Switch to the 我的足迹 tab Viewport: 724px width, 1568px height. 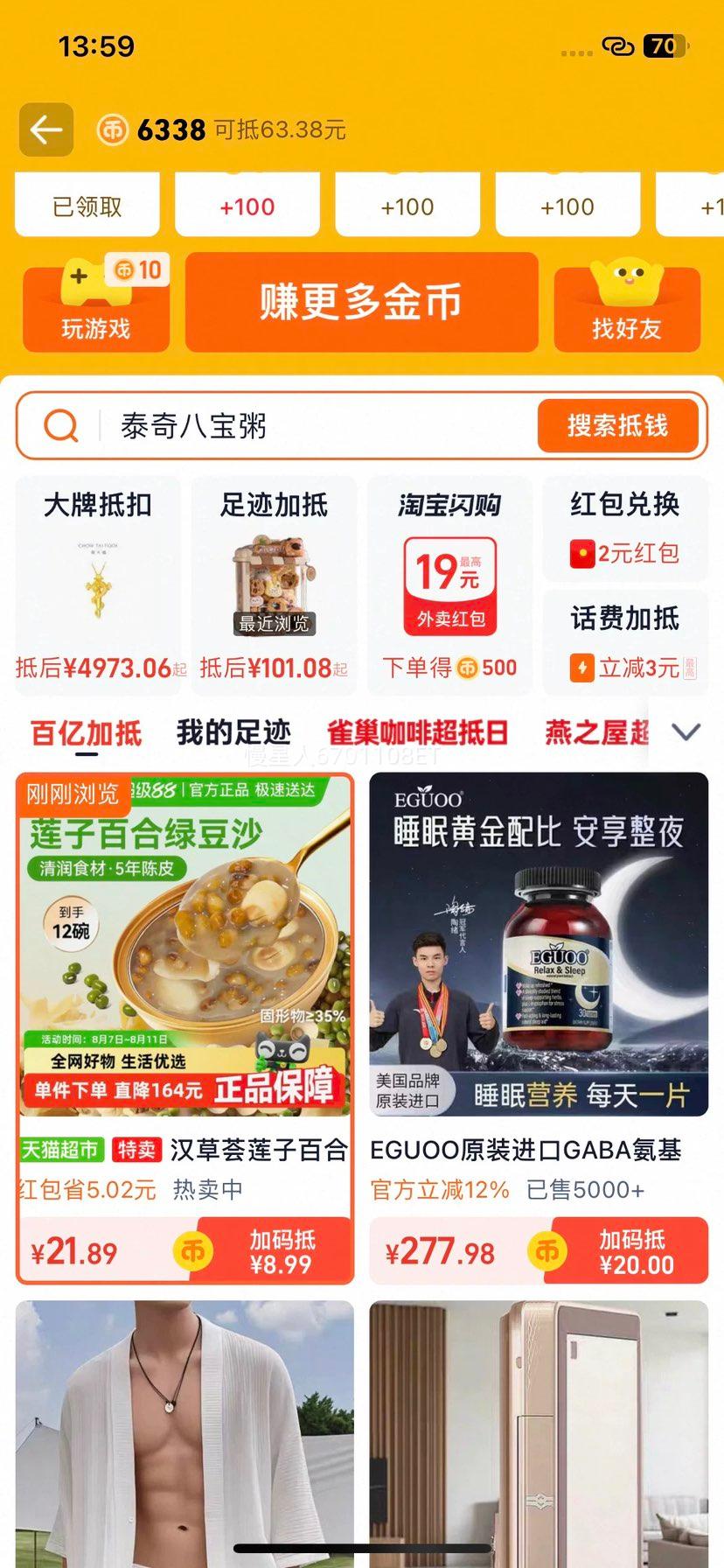233,732
